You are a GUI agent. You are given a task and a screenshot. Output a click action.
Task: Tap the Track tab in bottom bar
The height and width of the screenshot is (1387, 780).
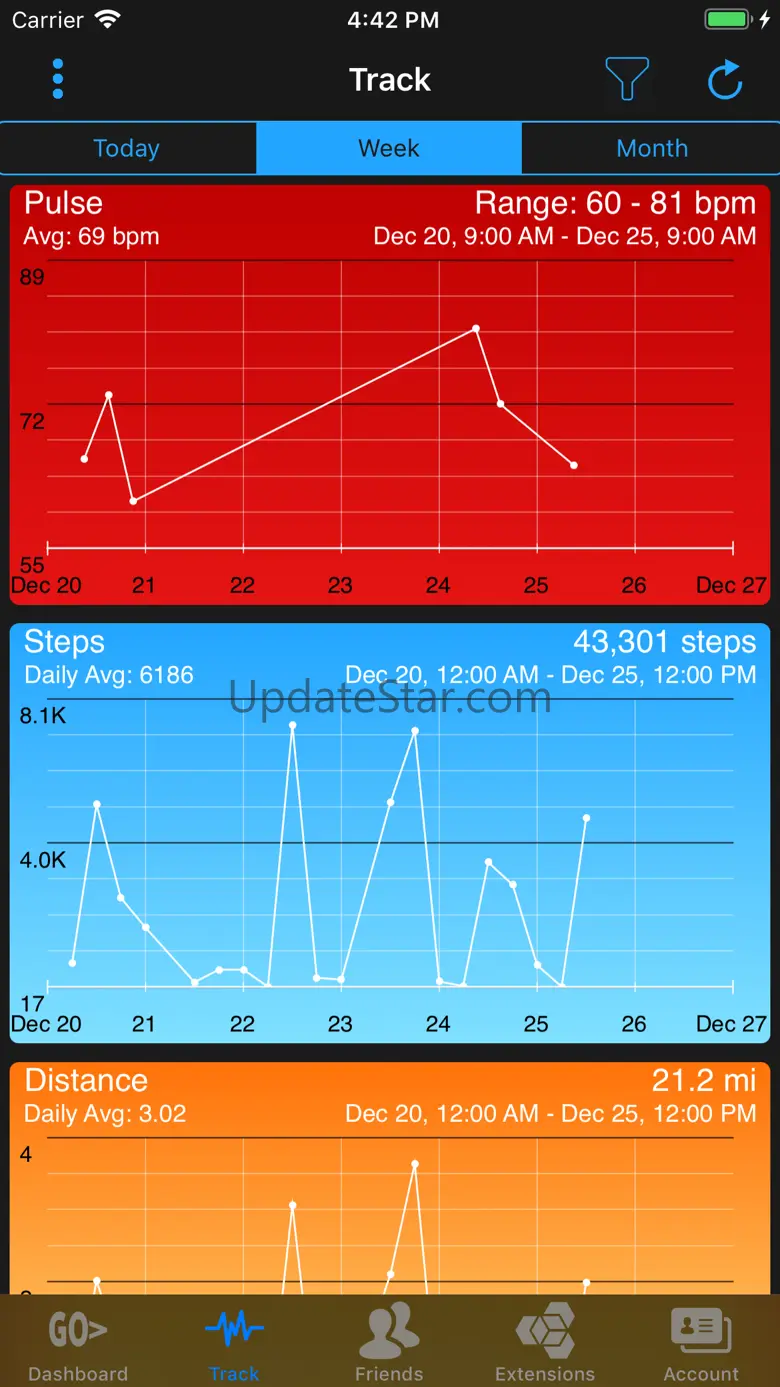tap(234, 1343)
